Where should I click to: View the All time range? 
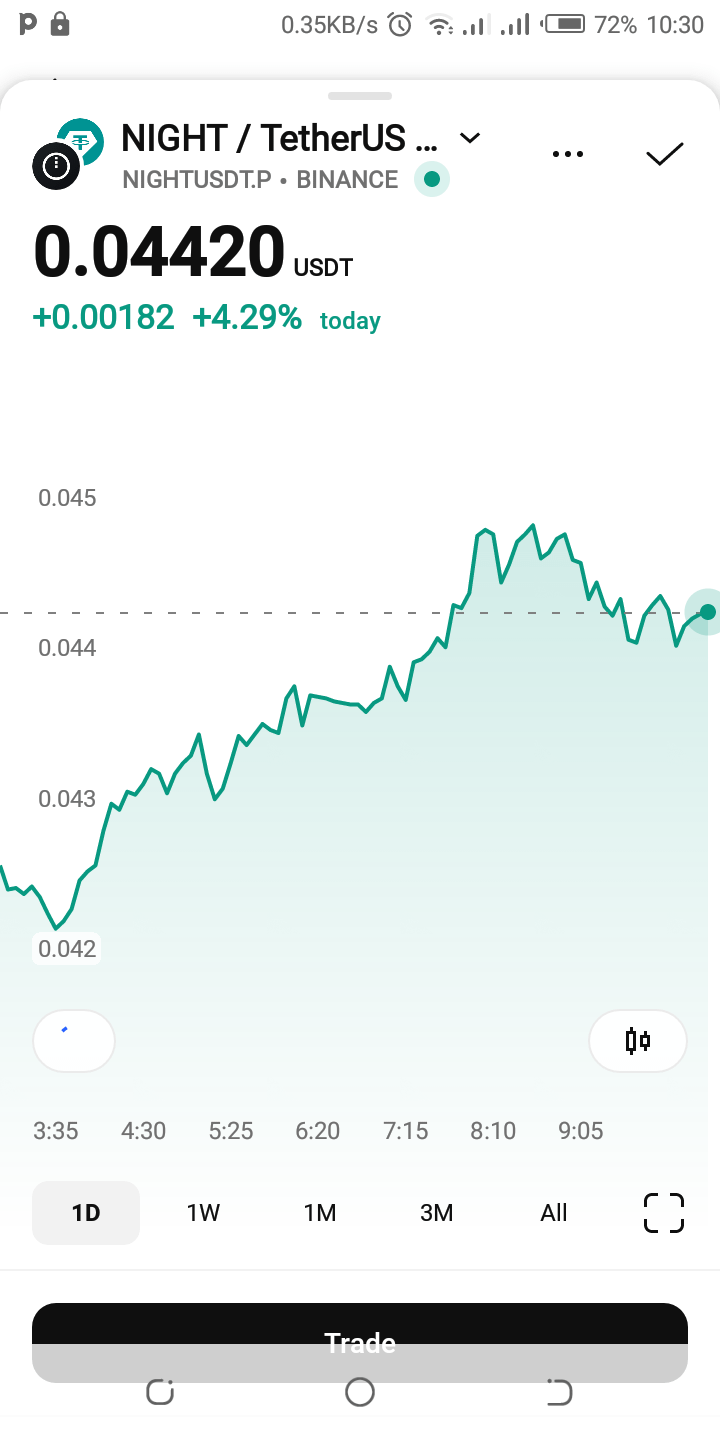coord(554,1213)
